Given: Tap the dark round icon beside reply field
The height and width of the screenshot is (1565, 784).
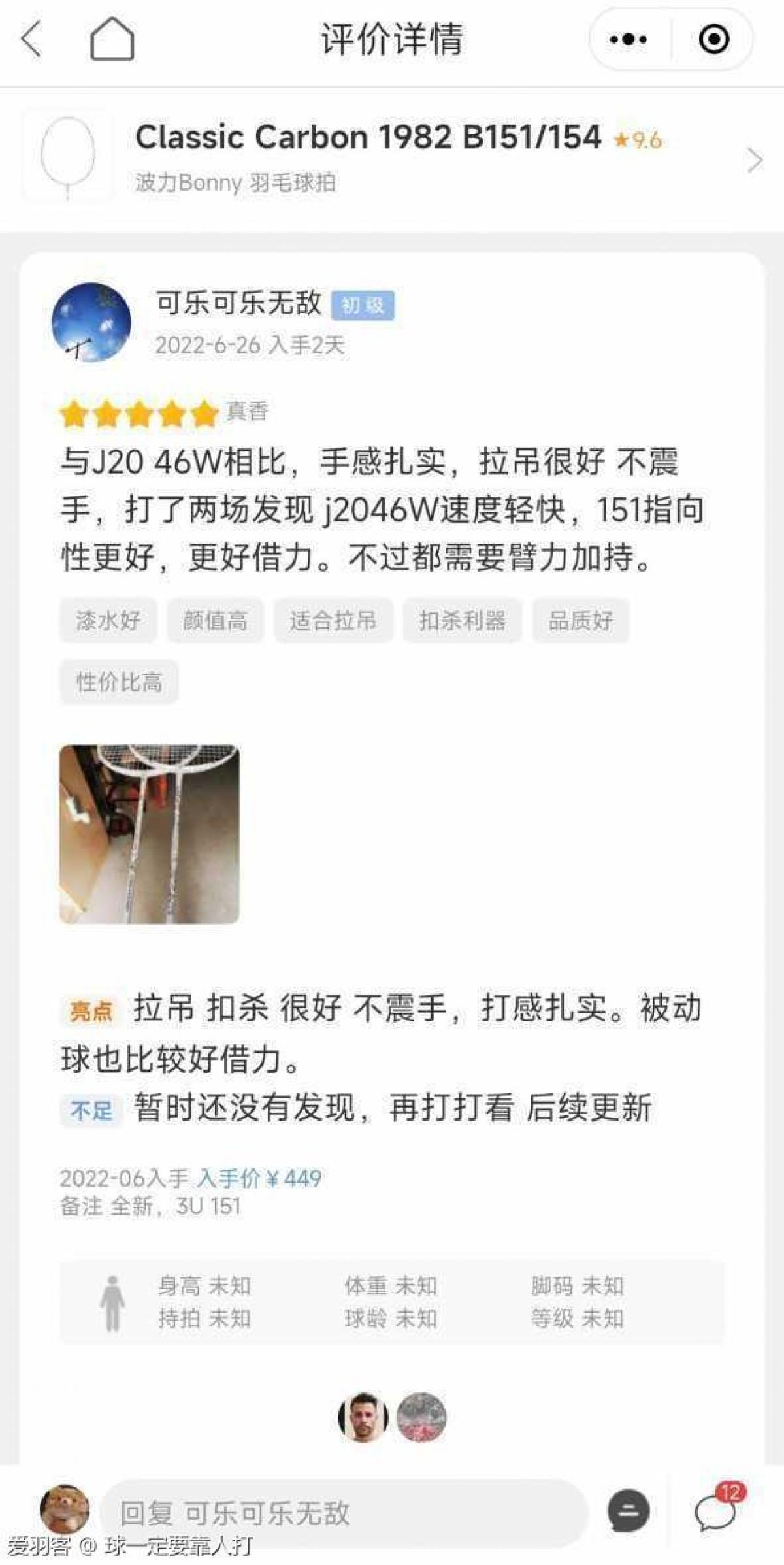Looking at the screenshot, I should click(628, 1511).
